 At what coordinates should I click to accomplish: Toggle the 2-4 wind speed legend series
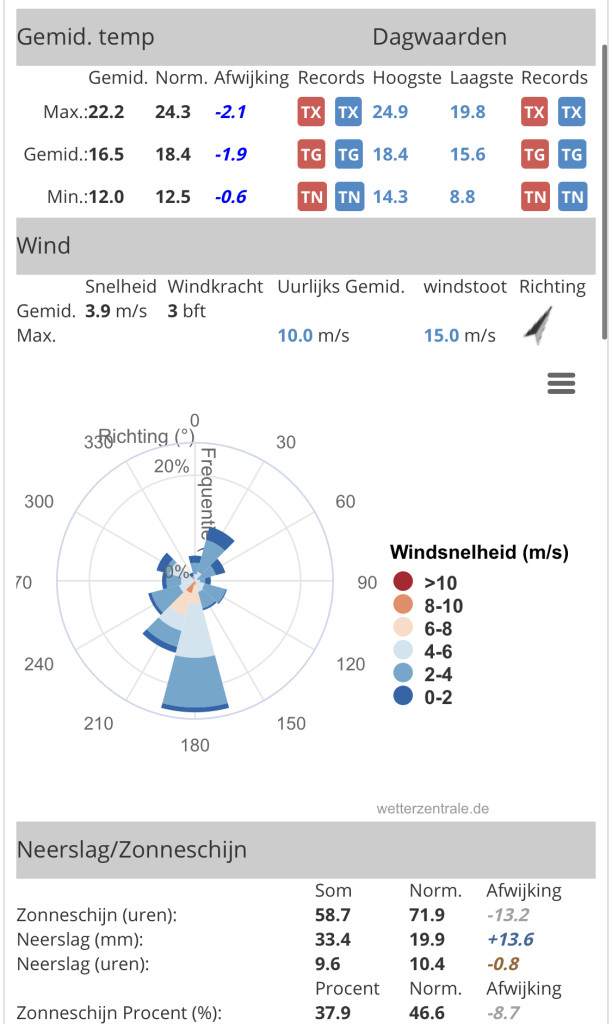423,674
